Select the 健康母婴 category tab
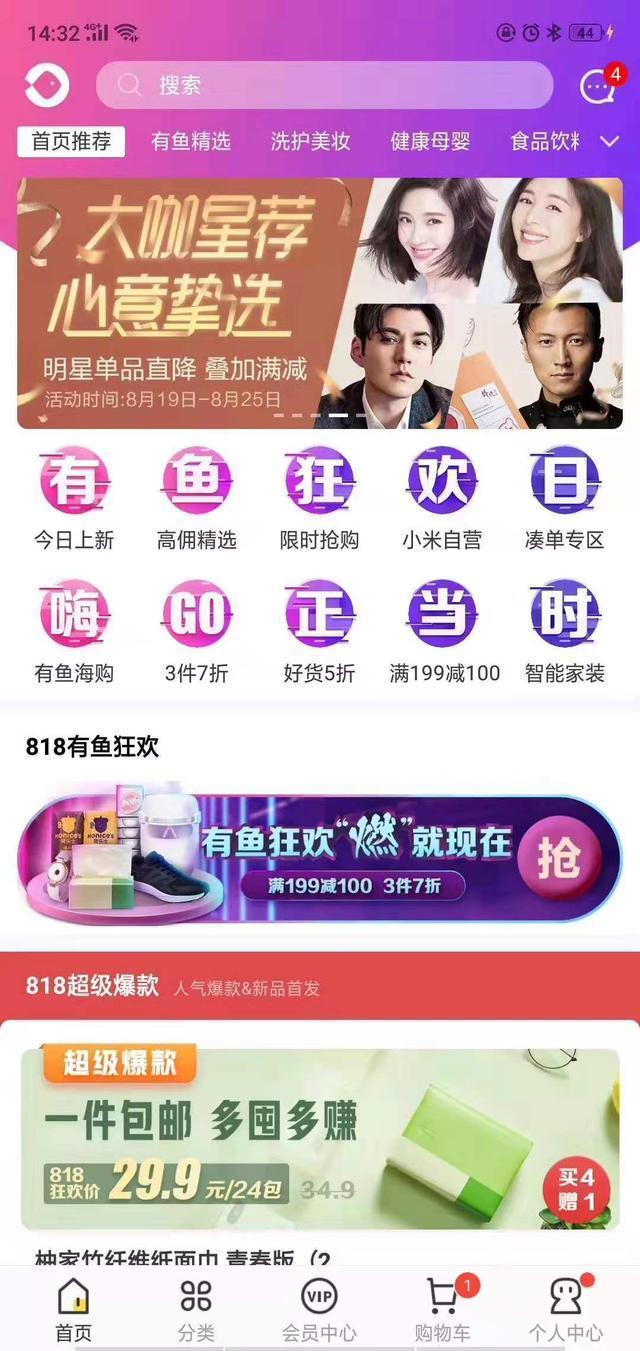 click(430, 141)
